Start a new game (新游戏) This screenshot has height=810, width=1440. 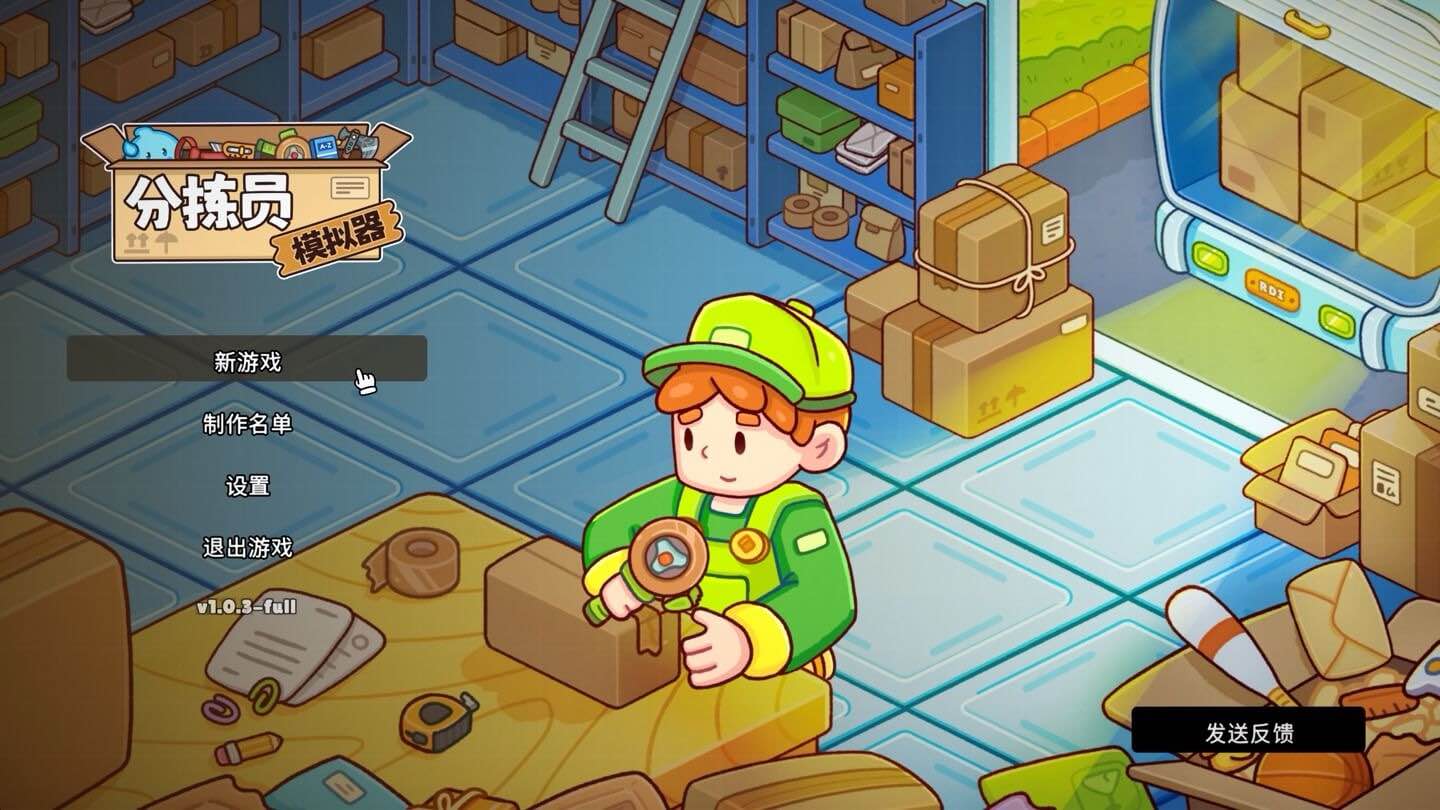pyautogui.click(x=247, y=361)
